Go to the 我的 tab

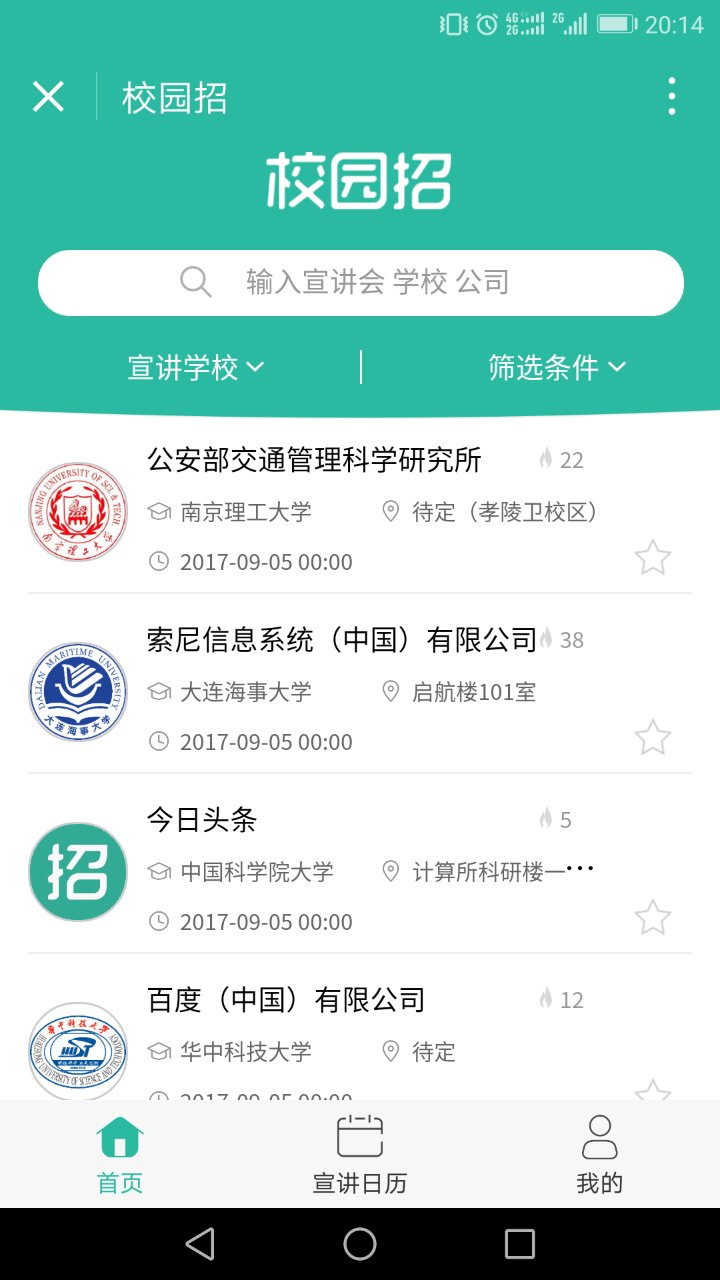tap(600, 1155)
